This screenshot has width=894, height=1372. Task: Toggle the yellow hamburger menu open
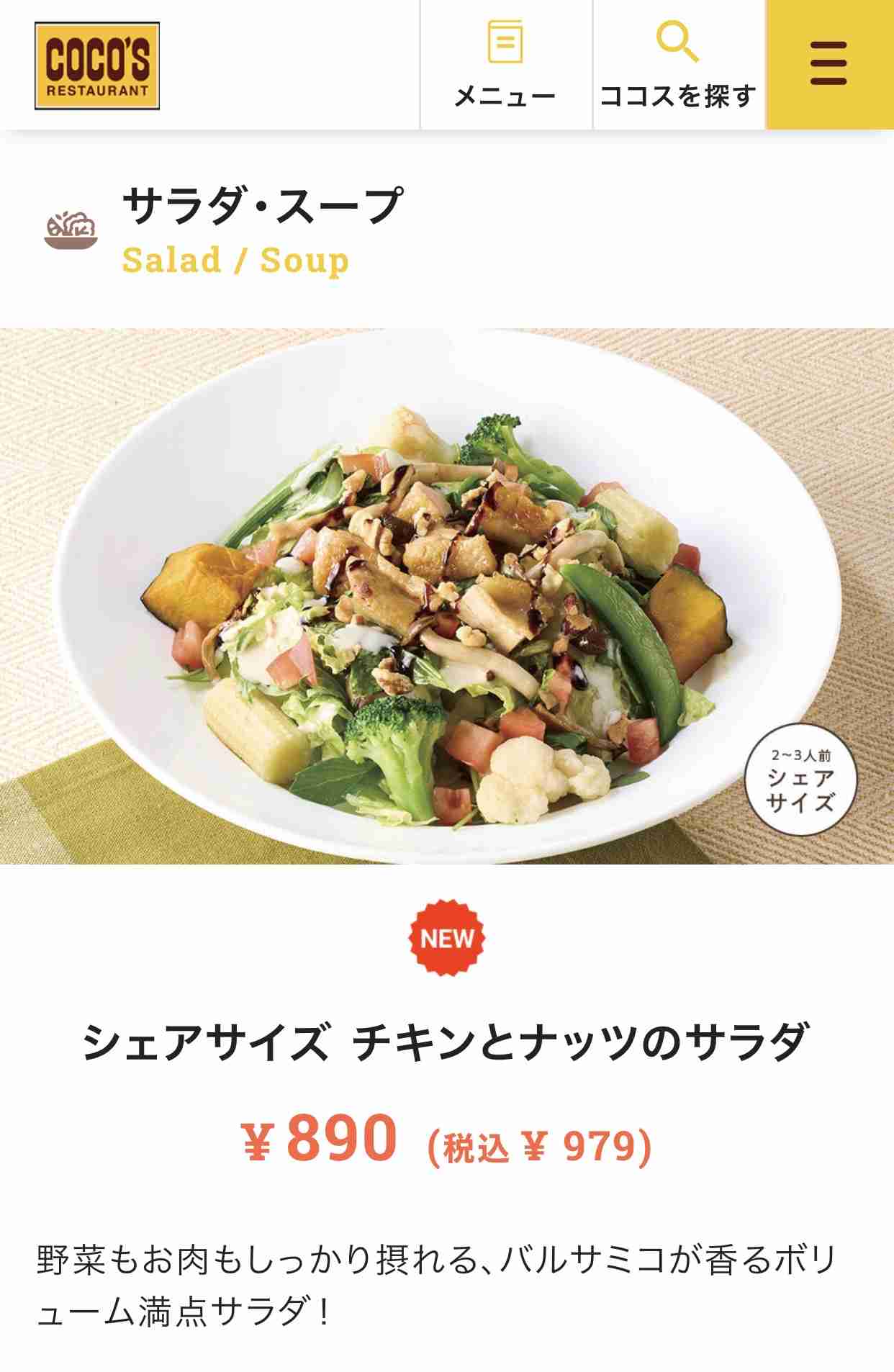(829, 63)
